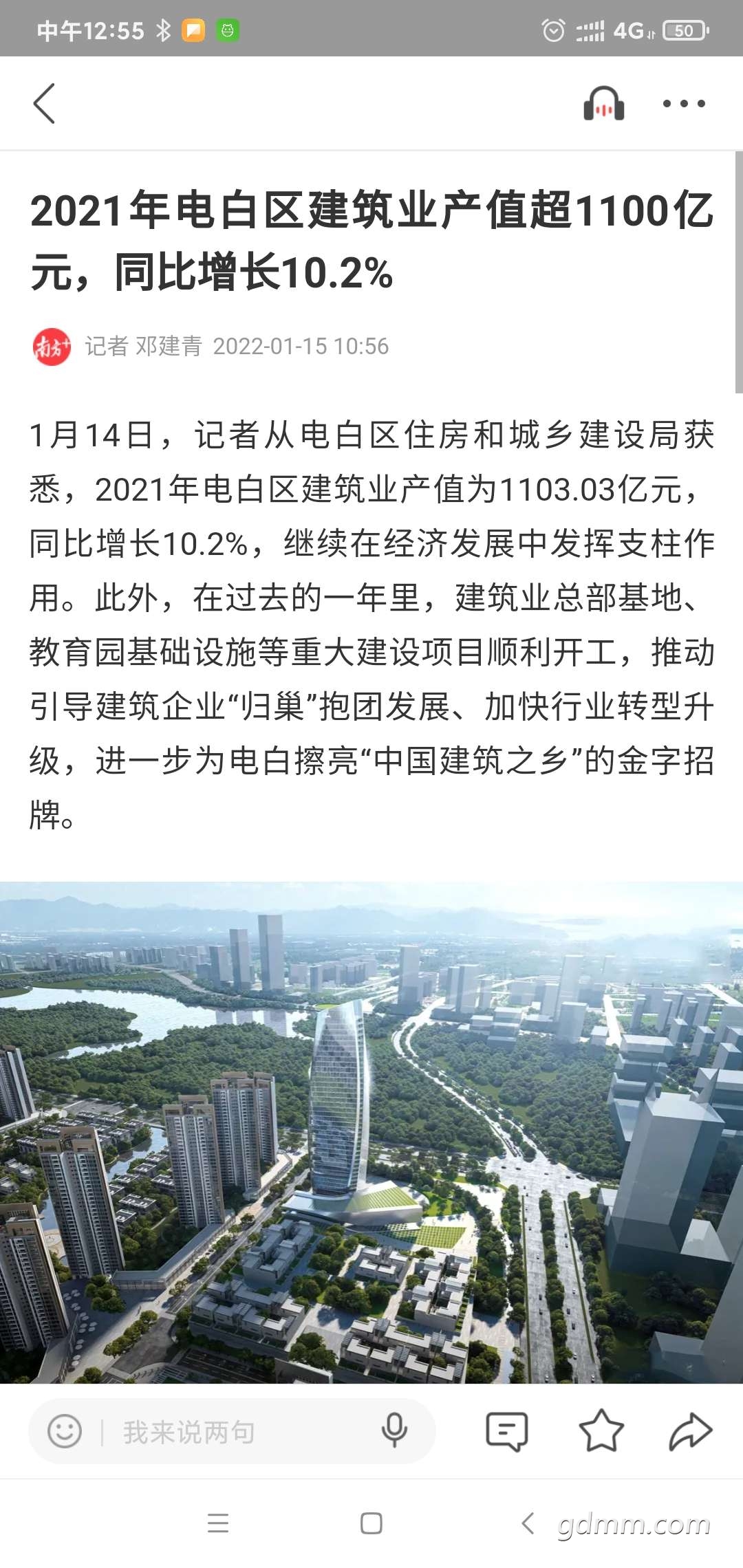The image size is (743, 1568).
Task: Bookmark this article with the star
Action: 601,1430
